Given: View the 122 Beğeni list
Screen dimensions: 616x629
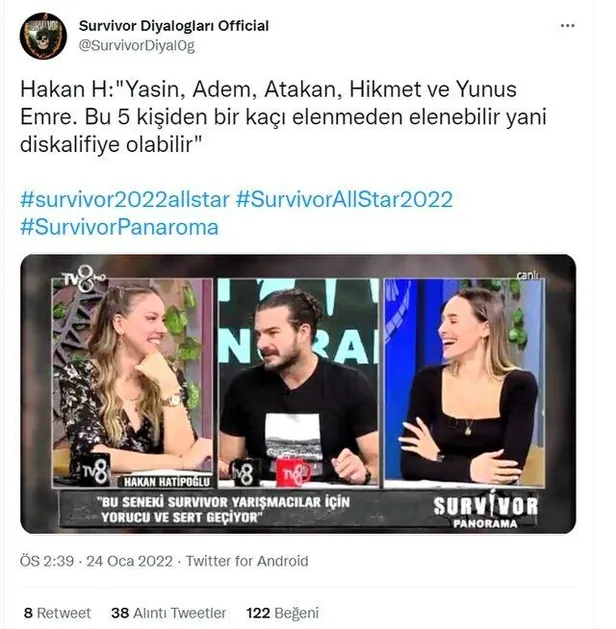Looking at the screenshot, I should (282, 612).
